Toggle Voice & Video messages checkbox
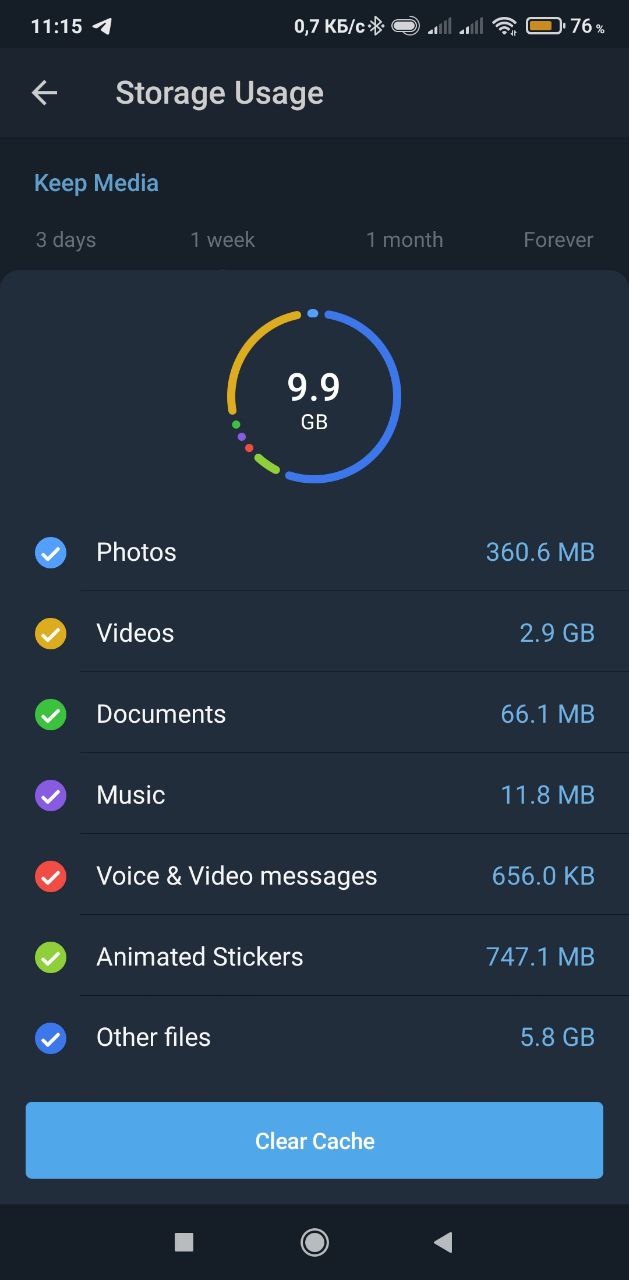The height and width of the screenshot is (1280, 629). point(51,876)
